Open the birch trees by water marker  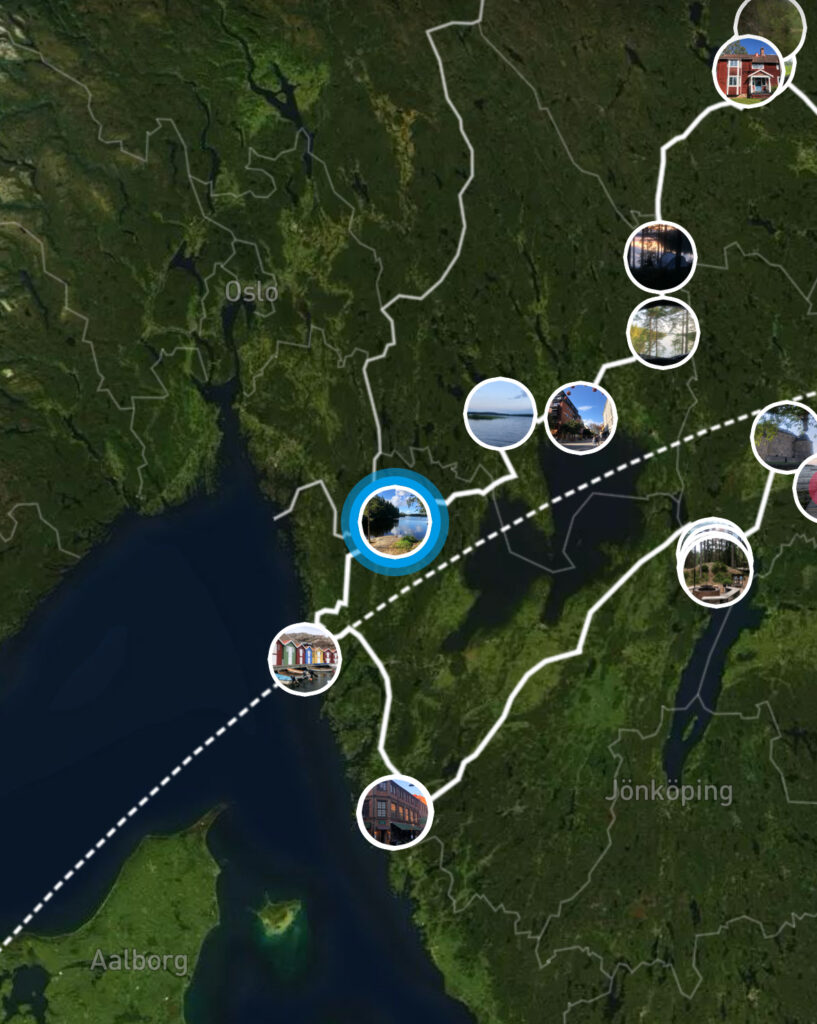662,333
